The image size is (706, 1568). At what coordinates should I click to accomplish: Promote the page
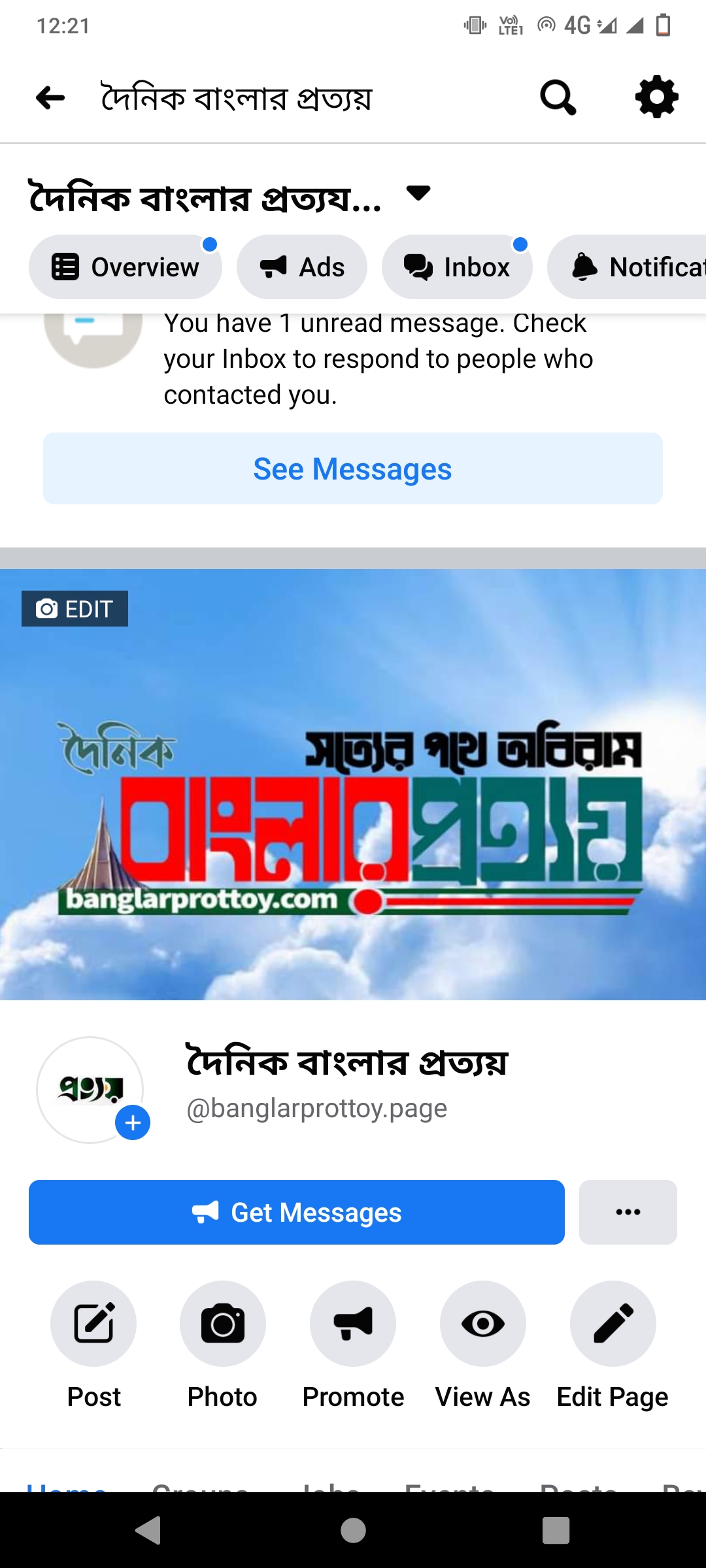[x=353, y=1324]
